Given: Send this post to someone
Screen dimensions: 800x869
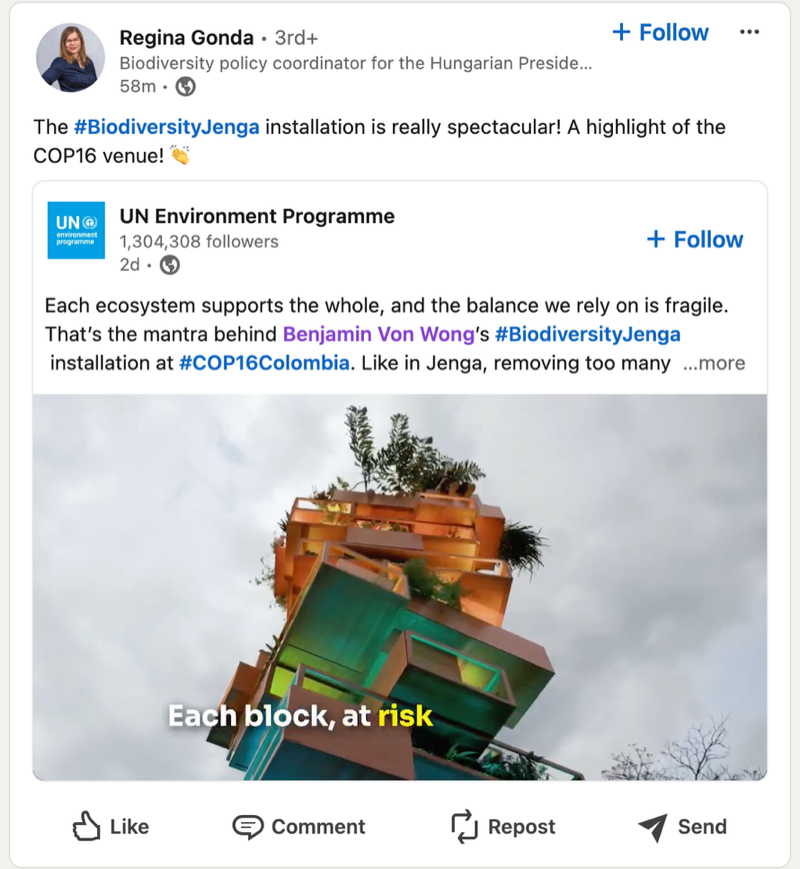Looking at the screenshot, I should pos(682,827).
